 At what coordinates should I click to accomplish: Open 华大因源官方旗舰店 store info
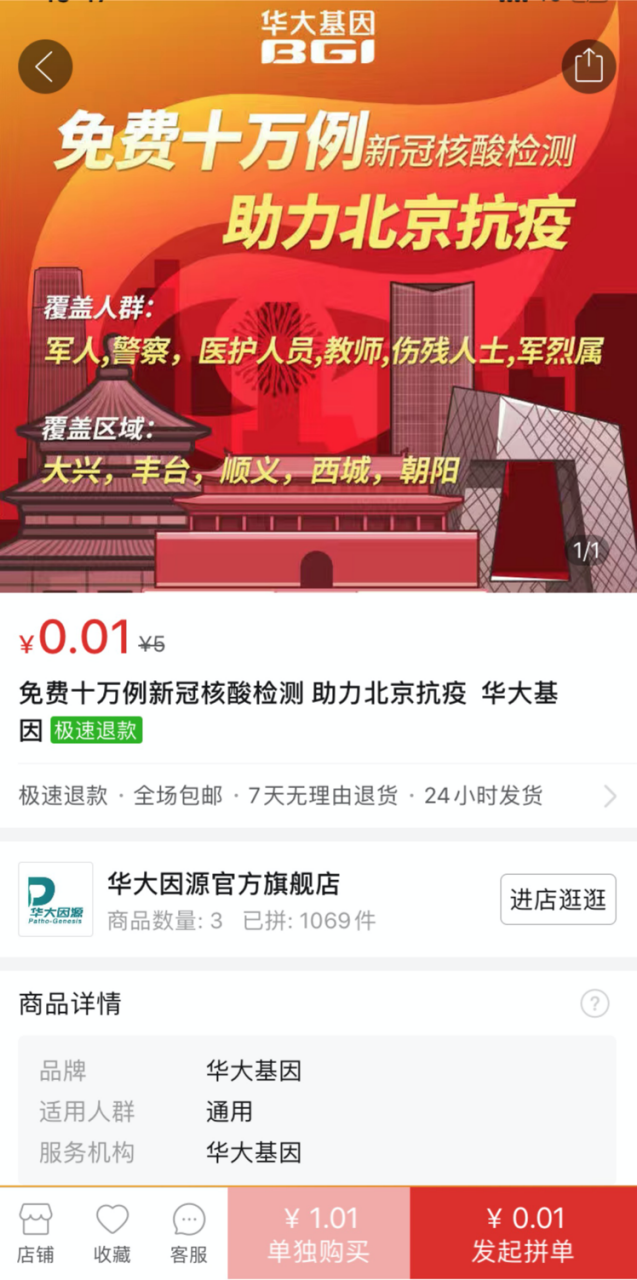pyautogui.click(x=224, y=884)
